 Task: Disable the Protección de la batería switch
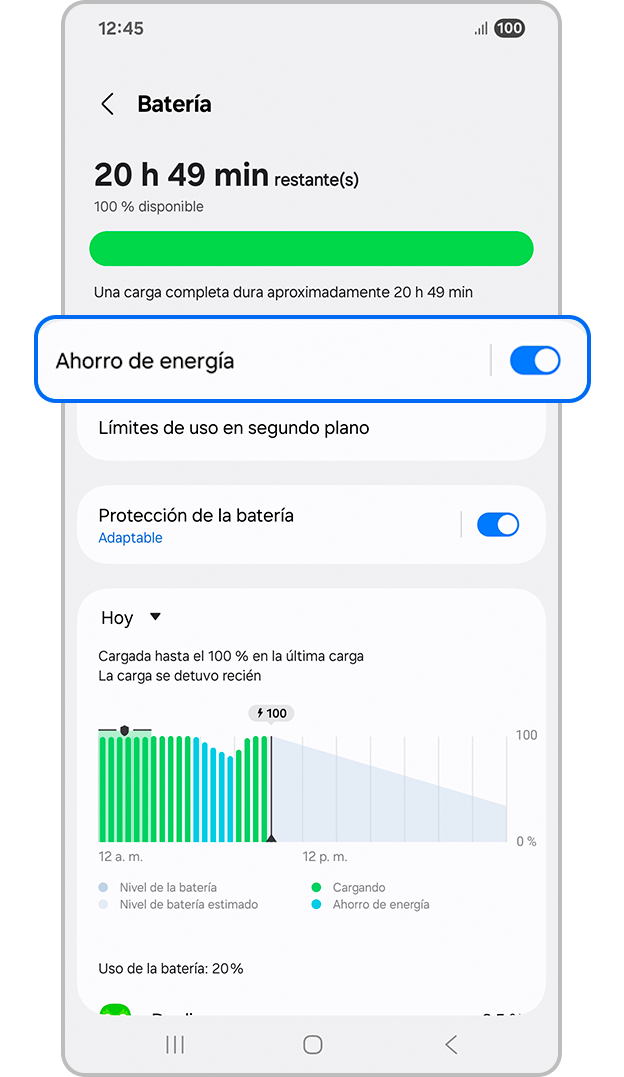(498, 525)
